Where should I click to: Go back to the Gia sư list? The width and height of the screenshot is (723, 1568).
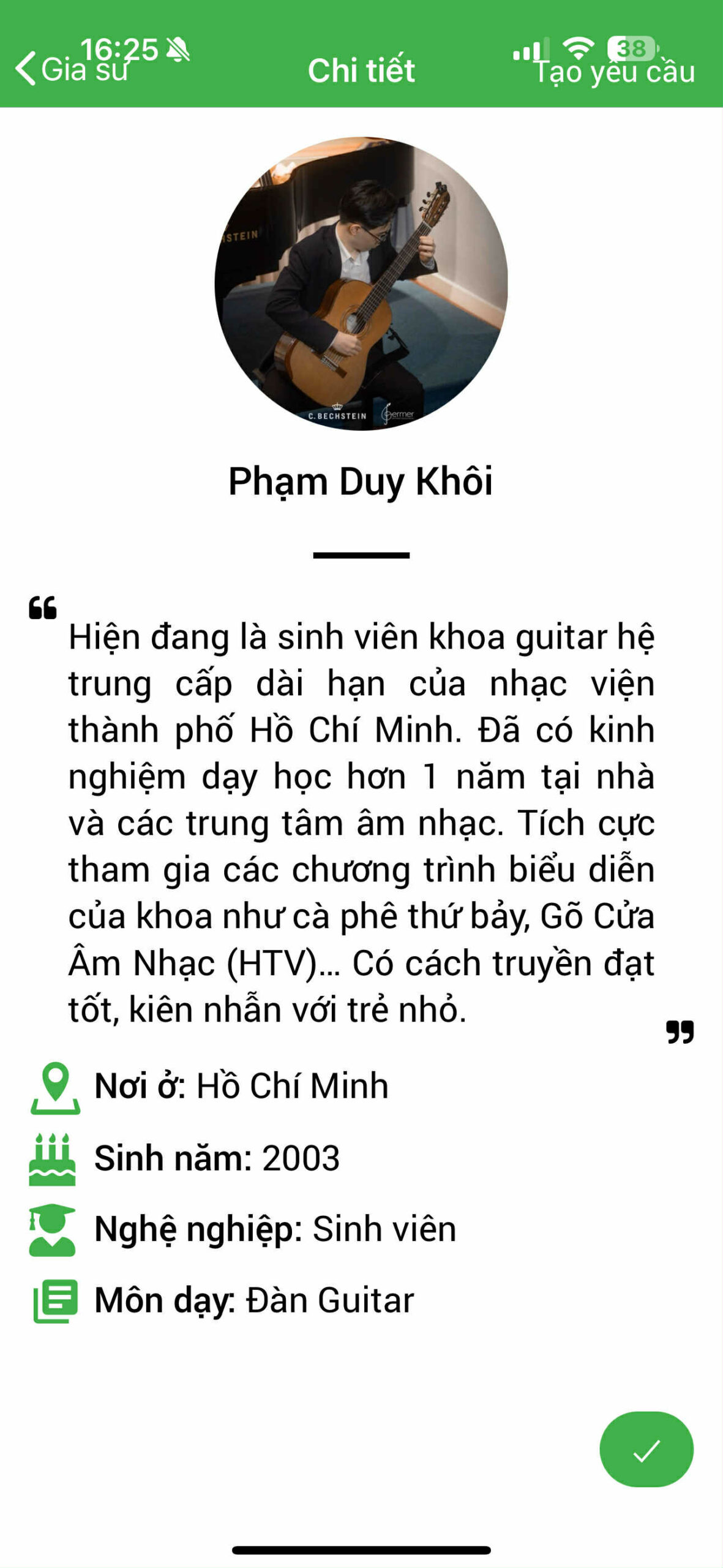click(x=72, y=69)
